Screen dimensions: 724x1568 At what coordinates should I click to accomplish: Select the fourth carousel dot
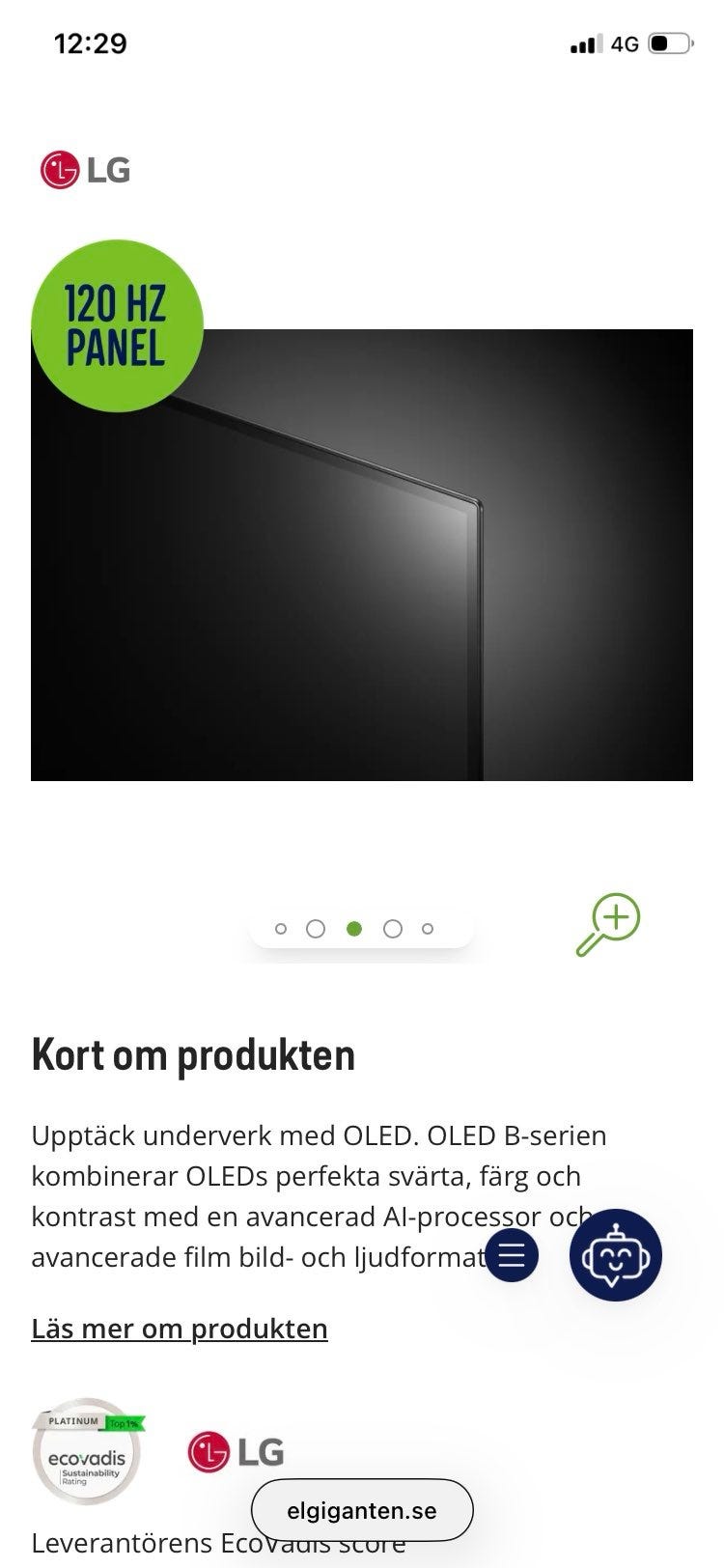click(392, 929)
